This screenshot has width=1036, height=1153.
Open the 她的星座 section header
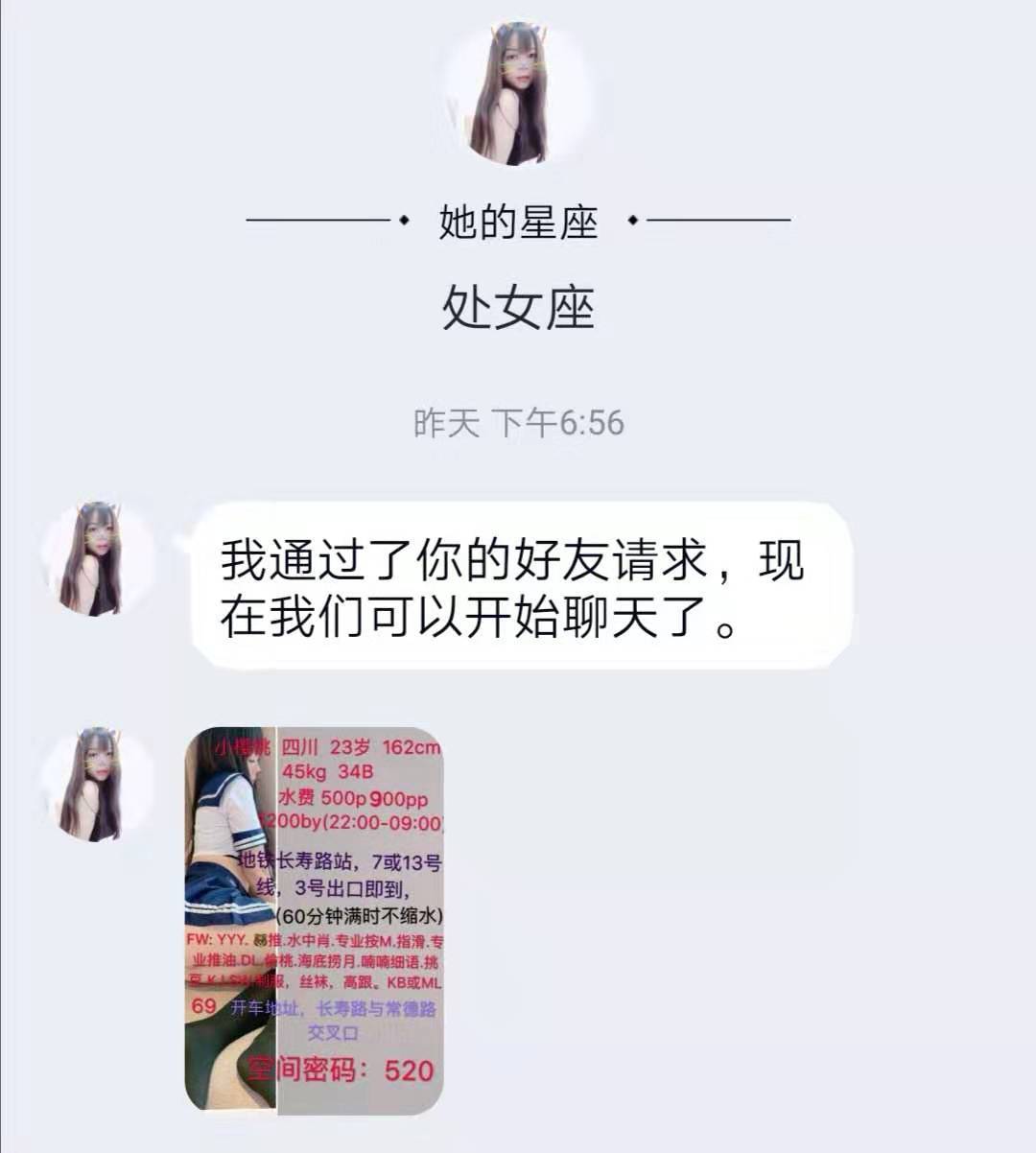click(x=518, y=219)
